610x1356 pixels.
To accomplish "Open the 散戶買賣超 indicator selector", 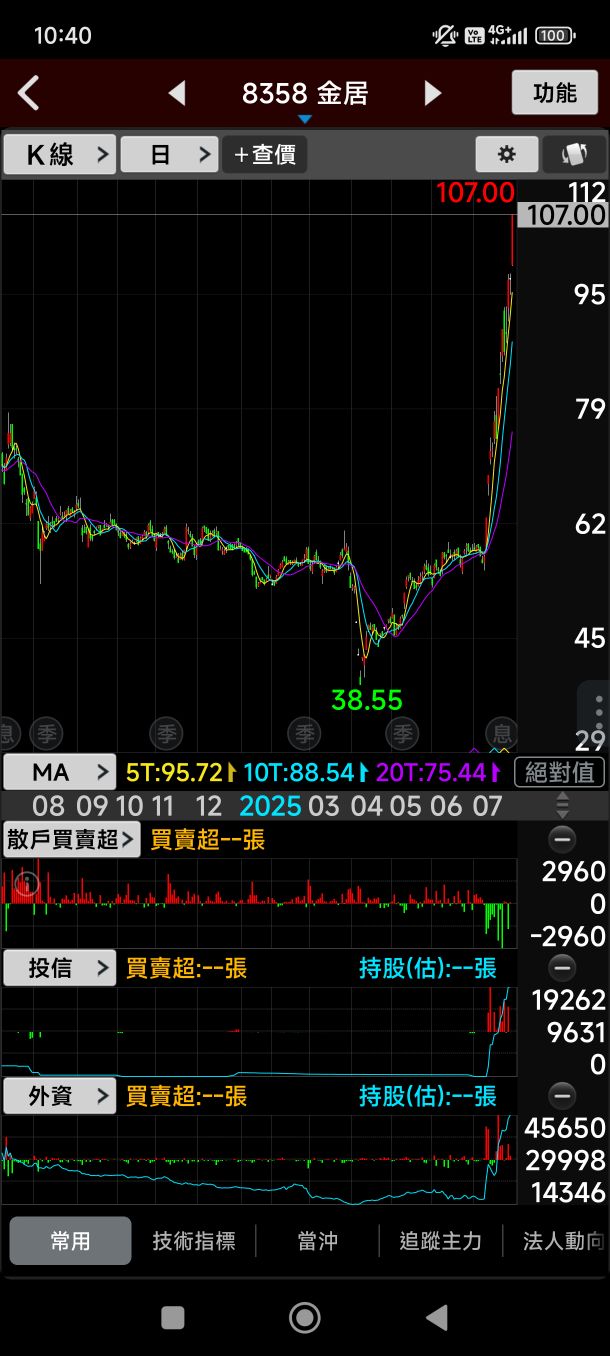I will 71,839.
